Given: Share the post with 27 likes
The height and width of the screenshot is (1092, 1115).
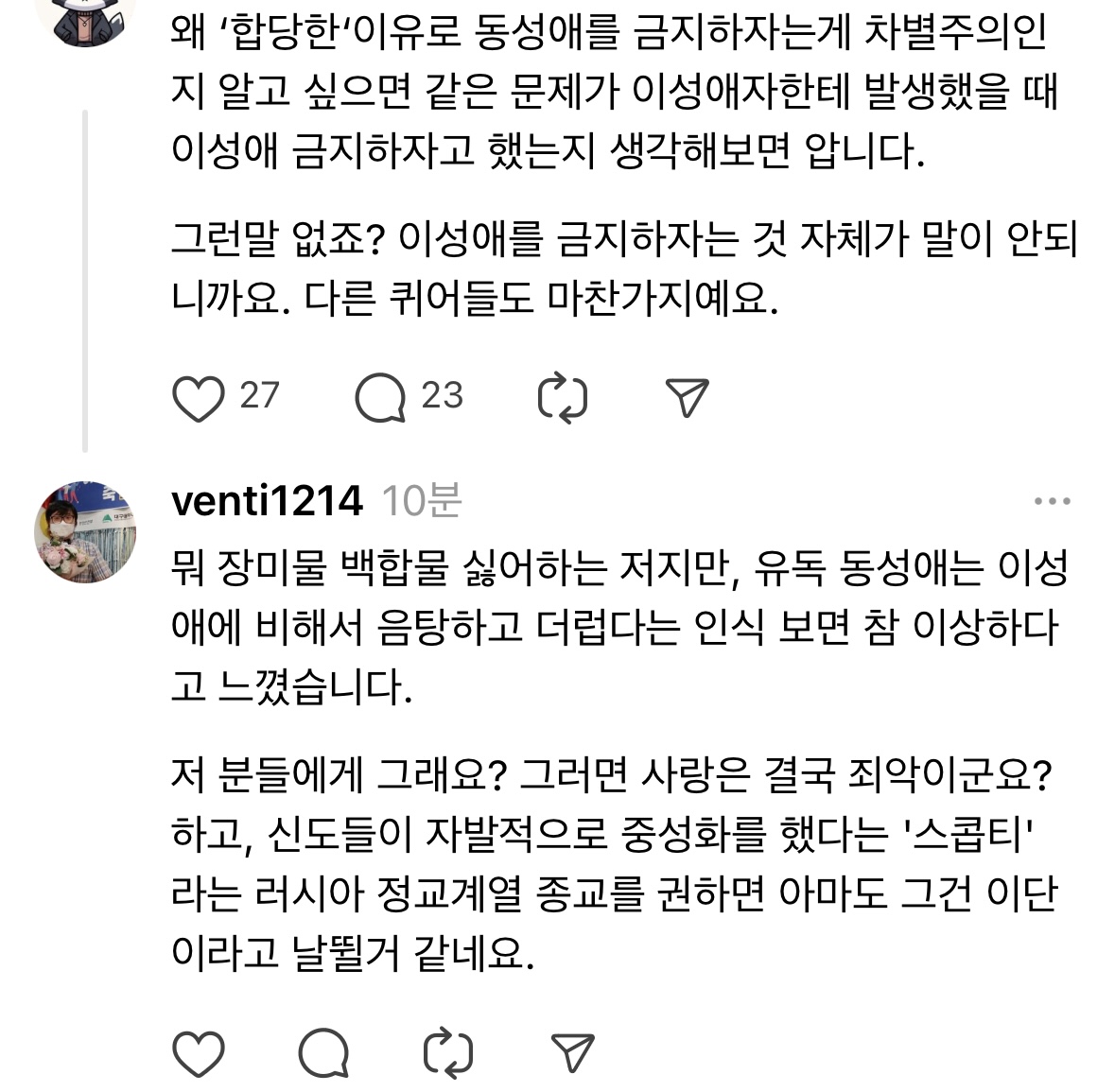Looking at the screenshot, I should 688,398.
